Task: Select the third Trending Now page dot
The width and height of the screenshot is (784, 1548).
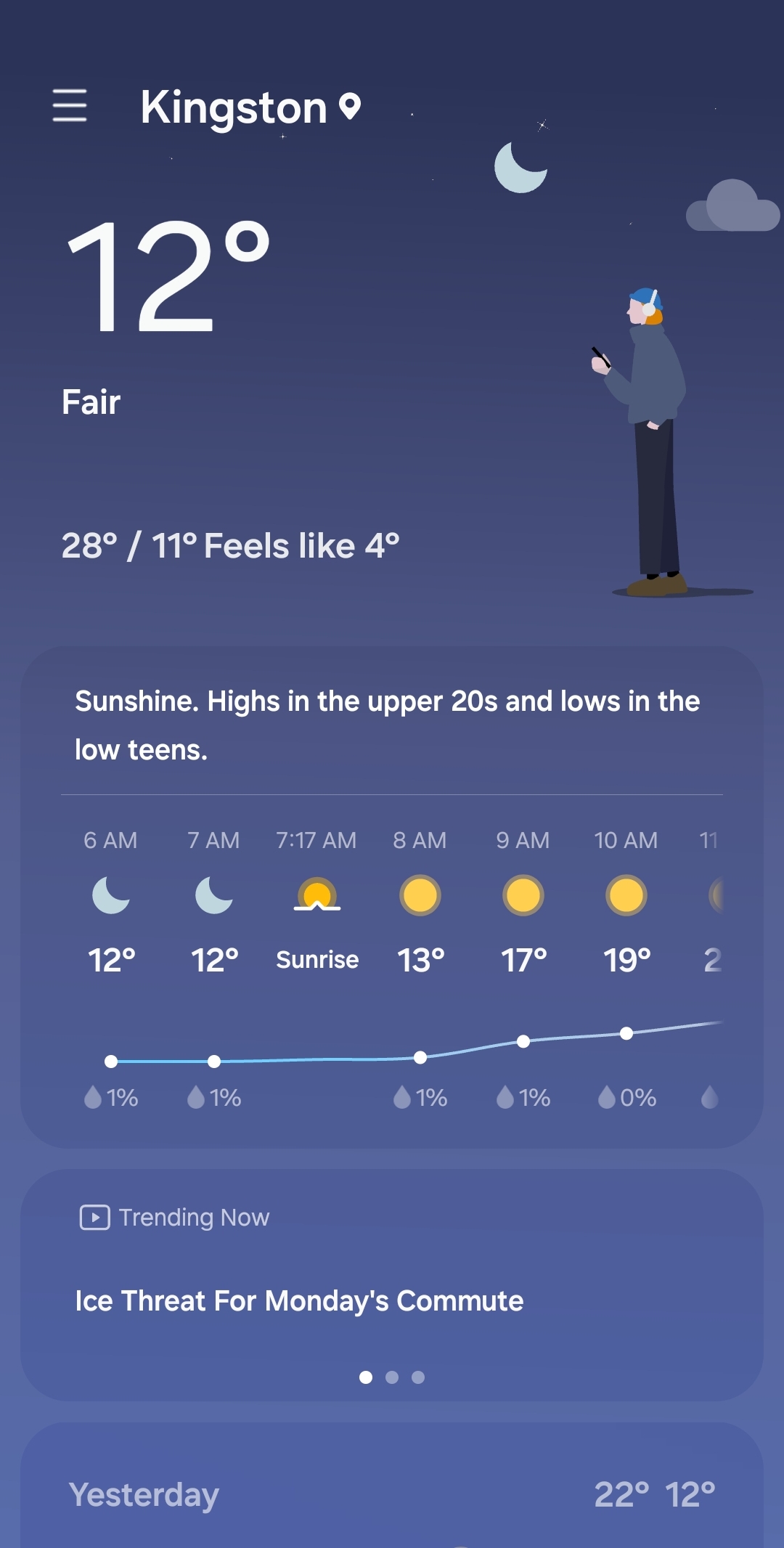Action: coord(418,1377)
